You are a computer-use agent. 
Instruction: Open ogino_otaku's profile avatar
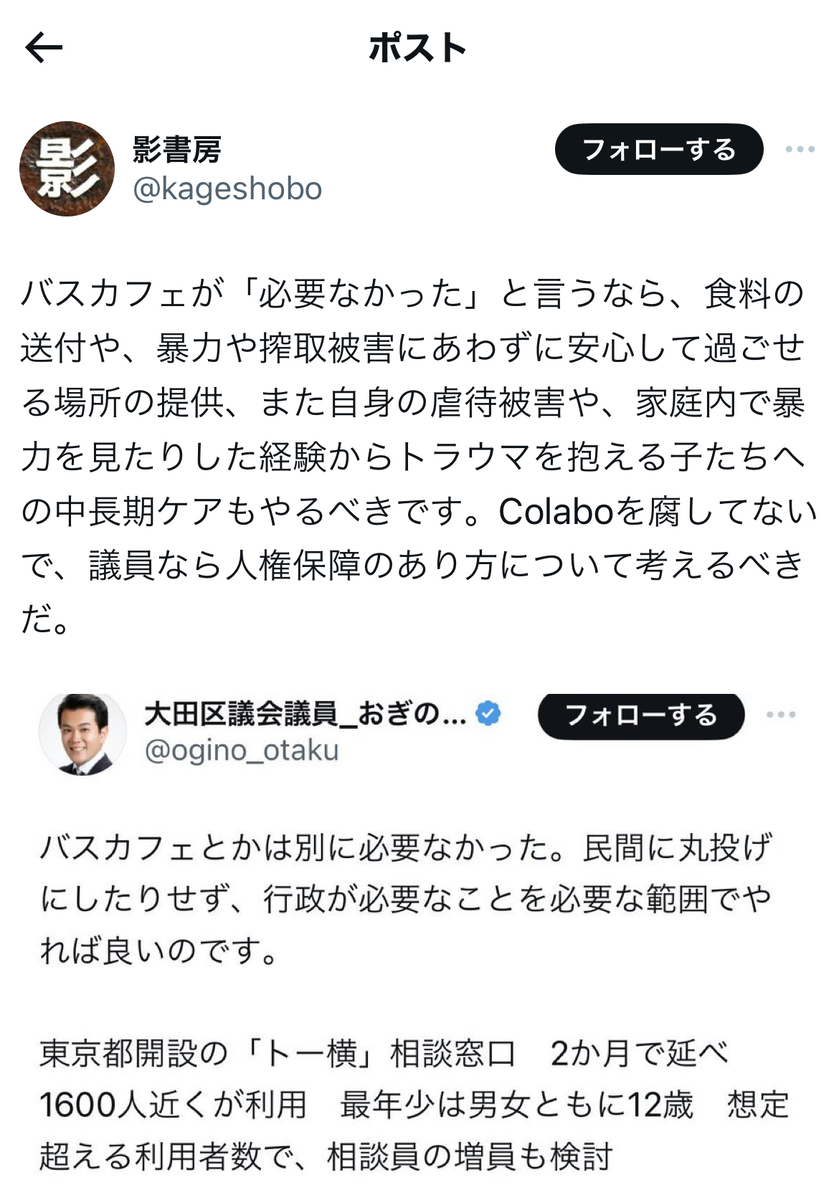tap(83, 733)
